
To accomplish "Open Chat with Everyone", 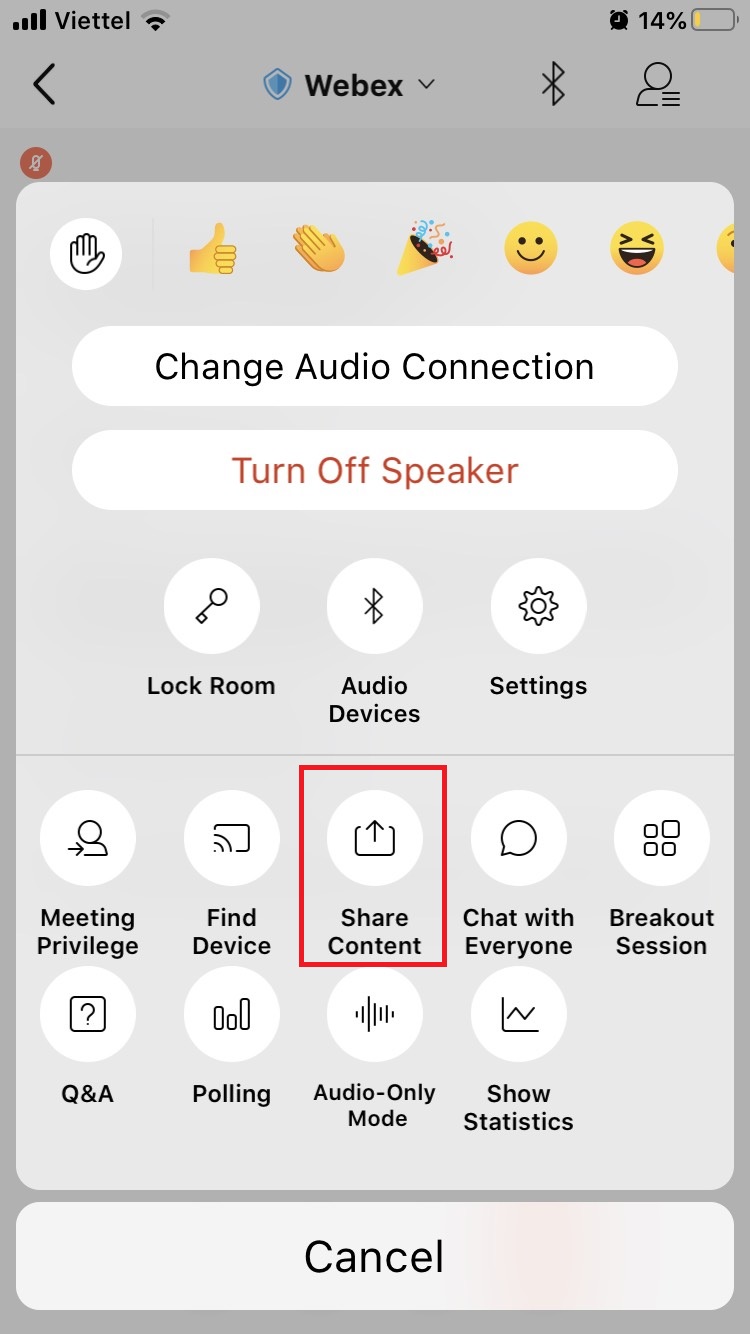I will 518,839.
